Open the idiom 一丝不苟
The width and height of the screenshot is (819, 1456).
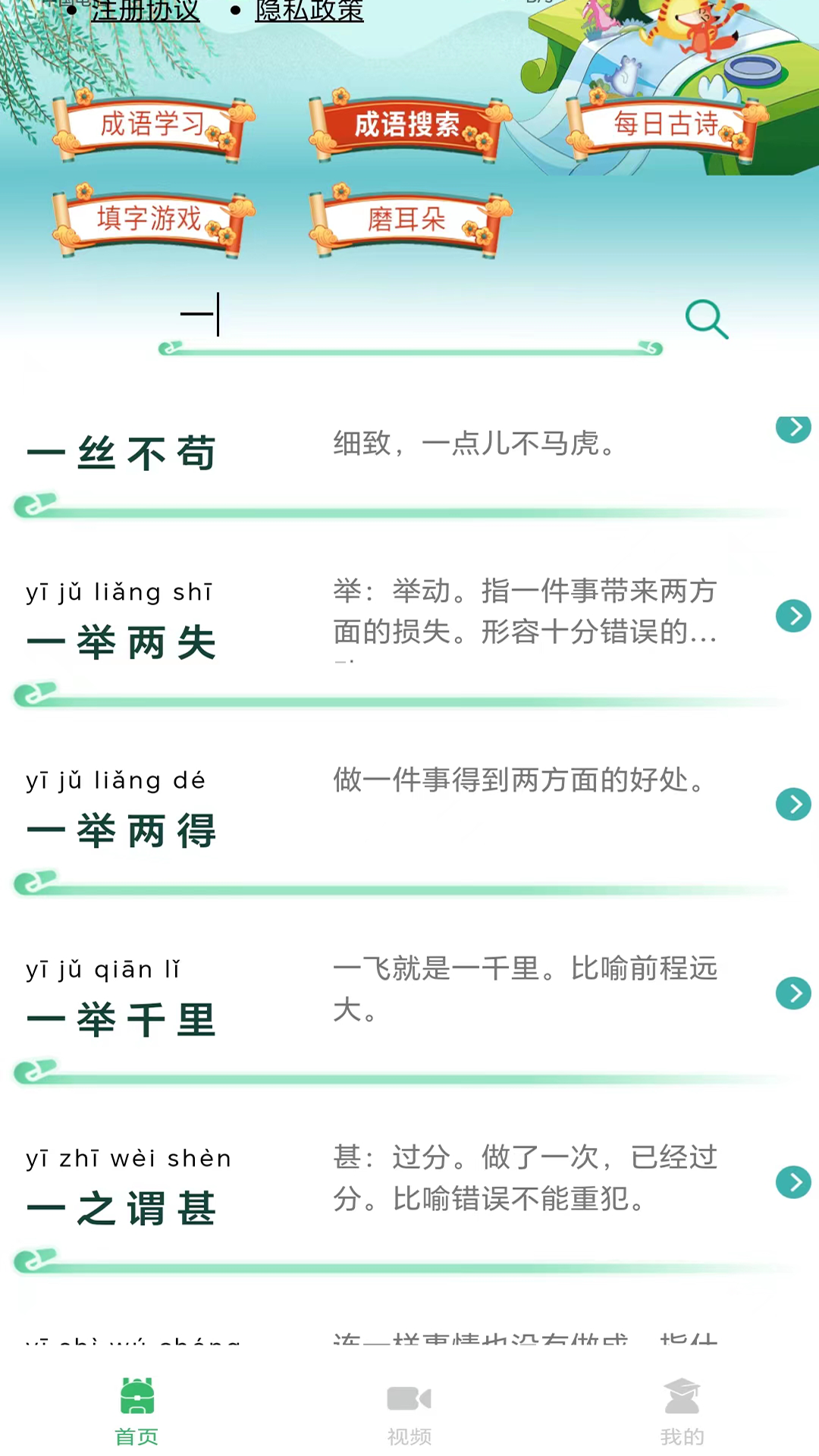tap(121, 453)
